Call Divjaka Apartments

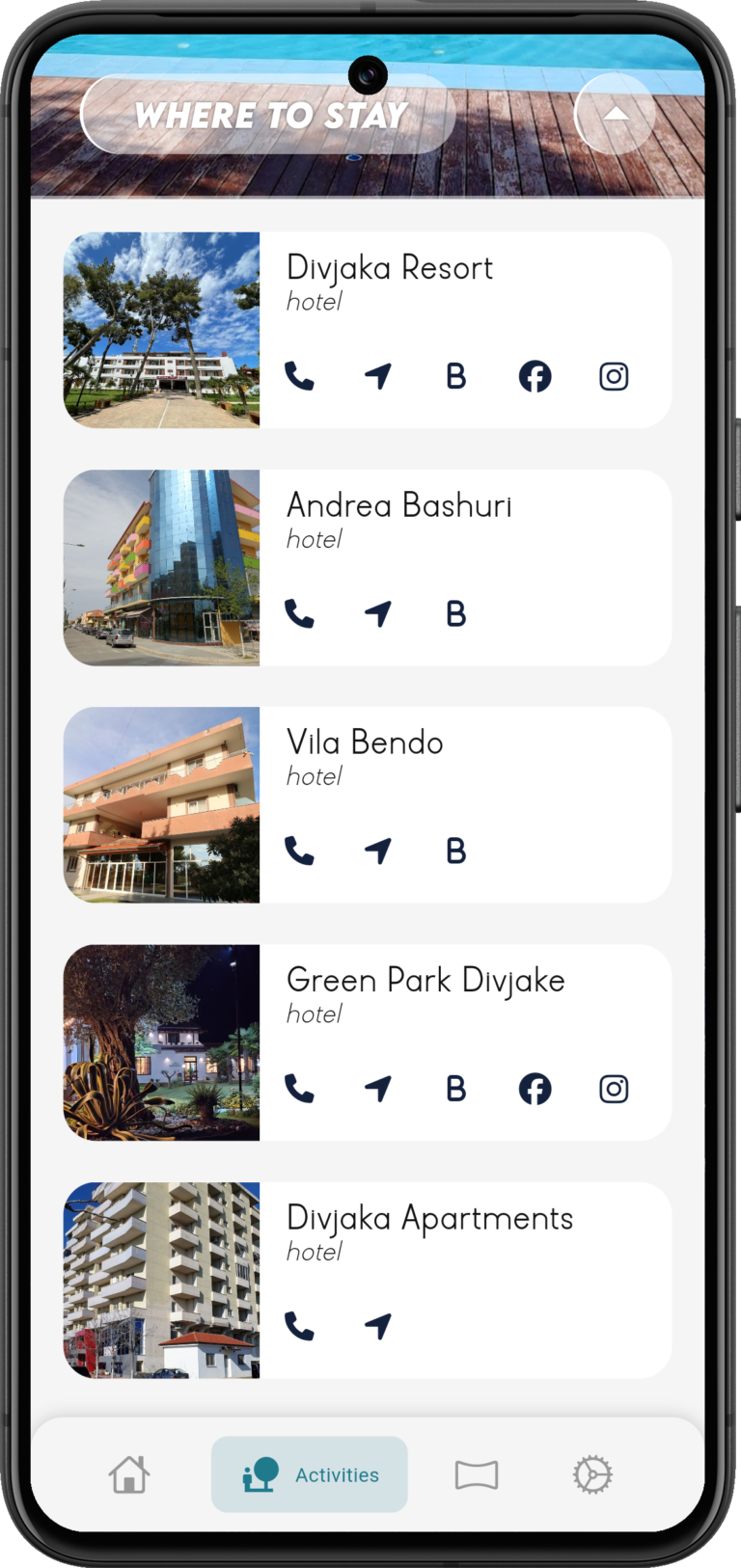[x=299, y=1327]
